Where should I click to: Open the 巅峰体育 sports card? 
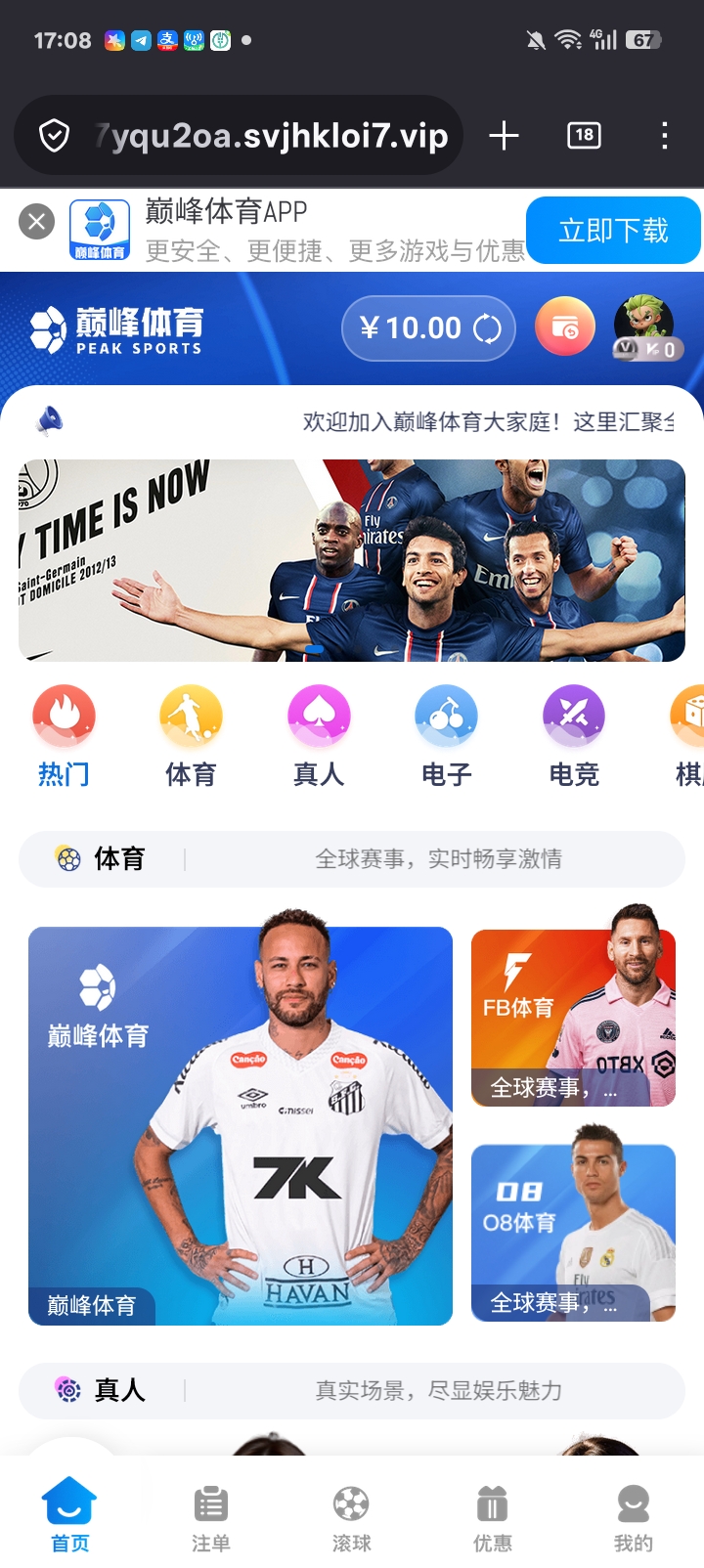241,1125
